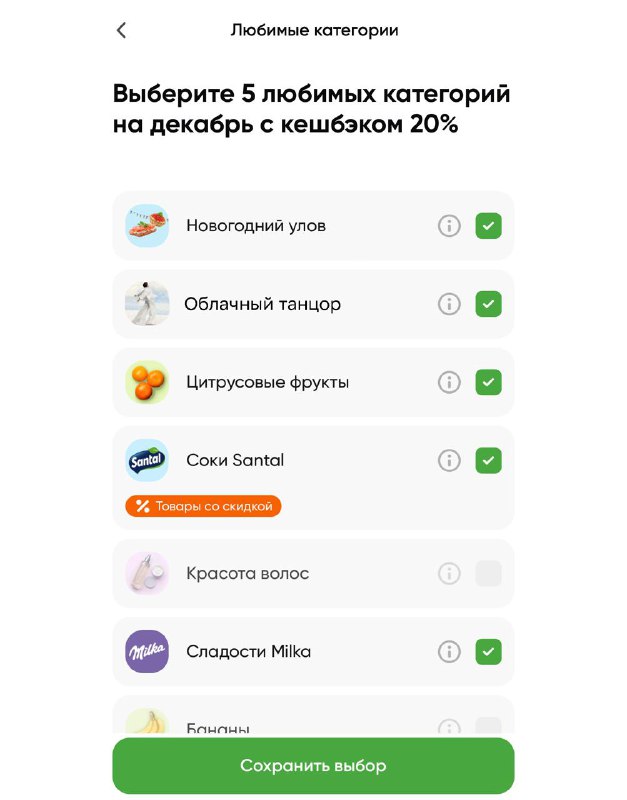Tap info icon beside Соки Santal

(x=449, y=461)
